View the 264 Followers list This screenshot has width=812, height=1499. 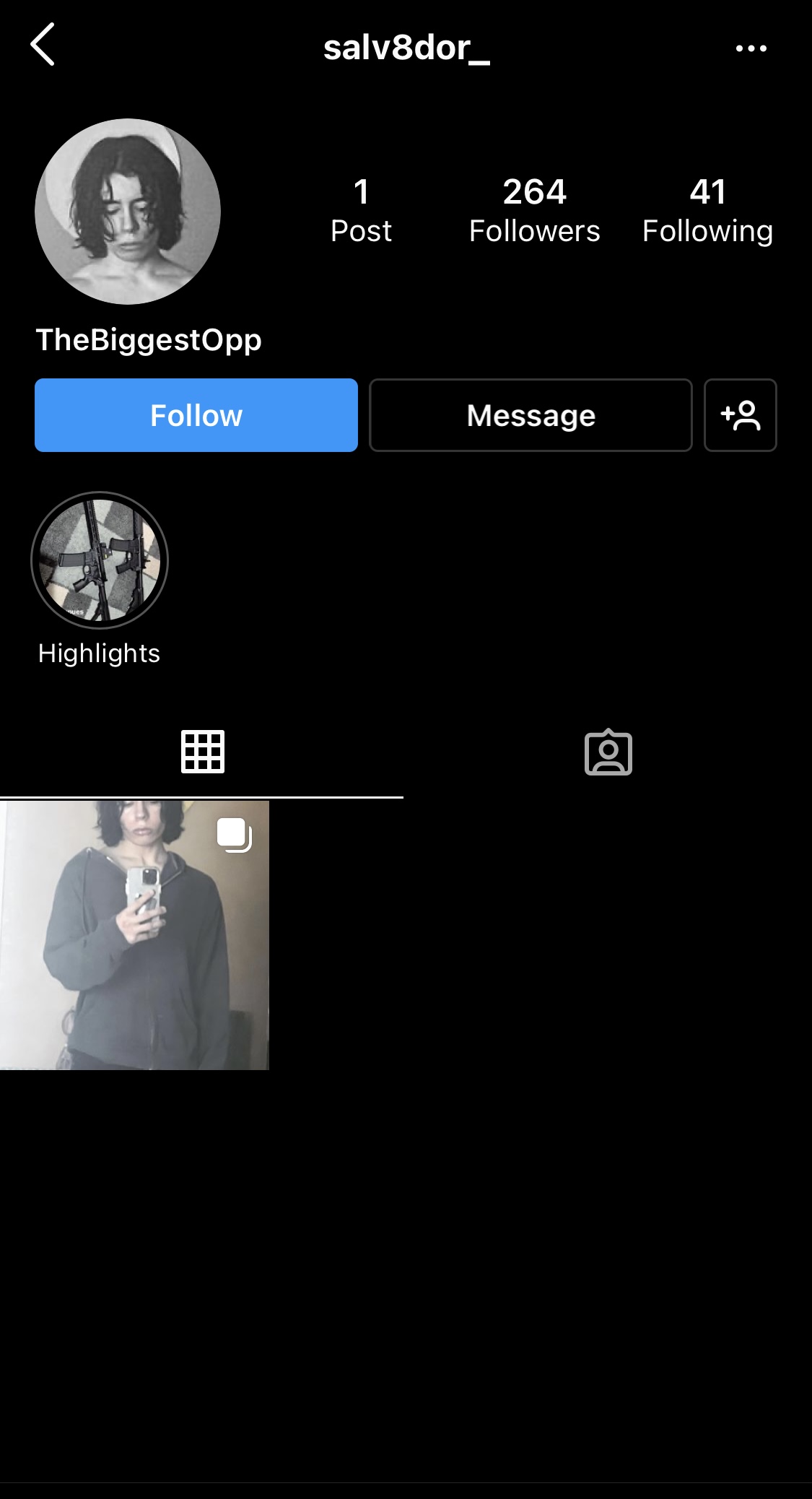point(534,210)
